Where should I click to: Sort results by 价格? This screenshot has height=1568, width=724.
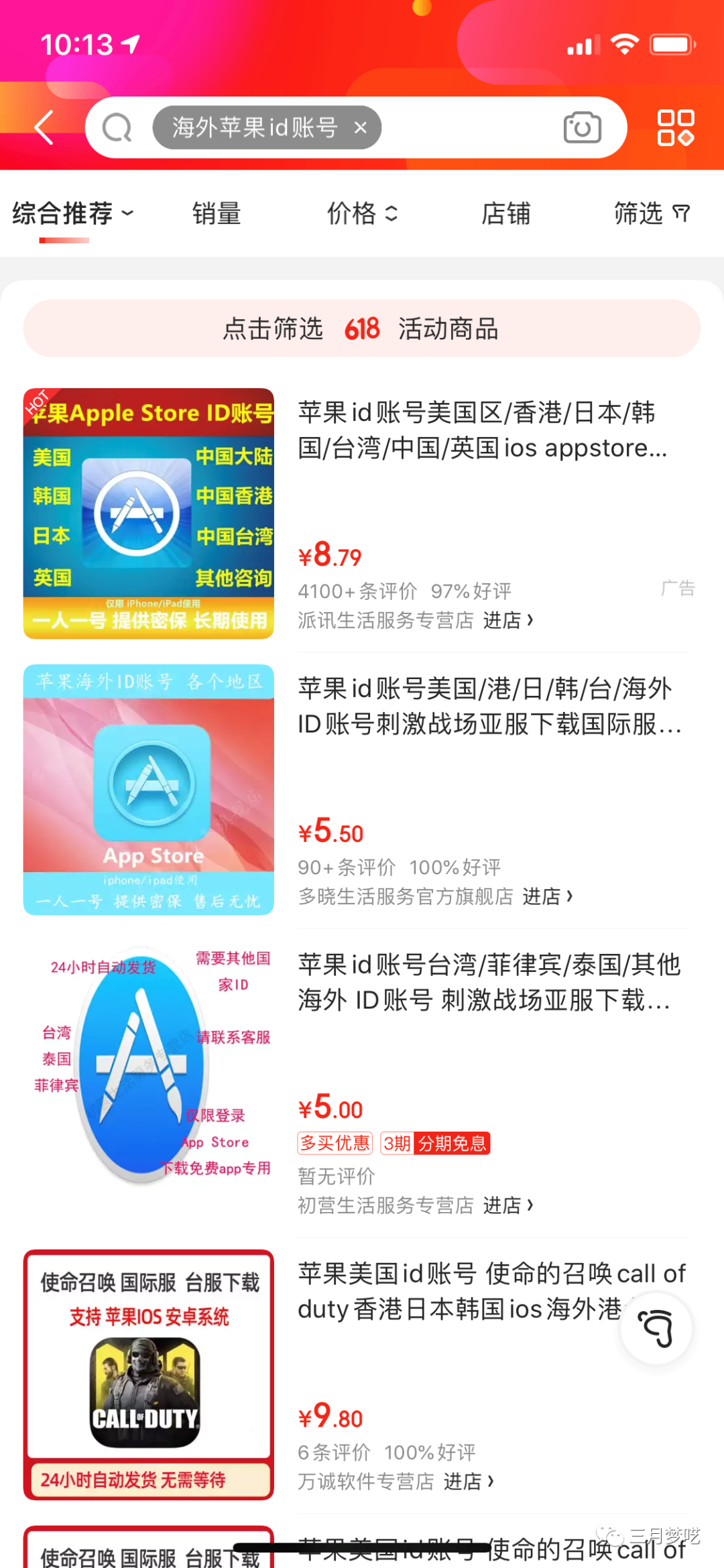(362, 214)
